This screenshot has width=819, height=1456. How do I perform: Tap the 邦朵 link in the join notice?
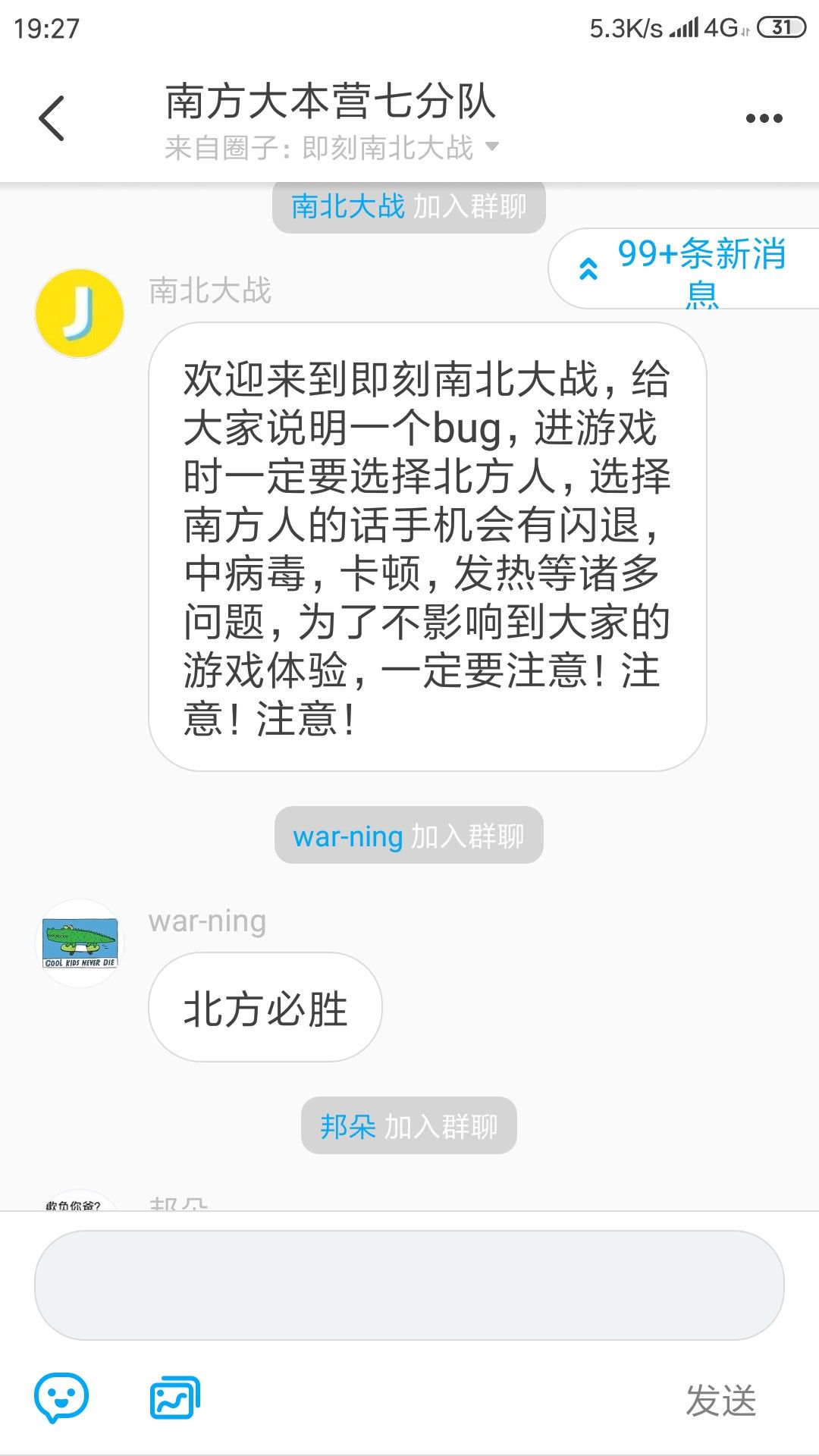pos(347,1126)
